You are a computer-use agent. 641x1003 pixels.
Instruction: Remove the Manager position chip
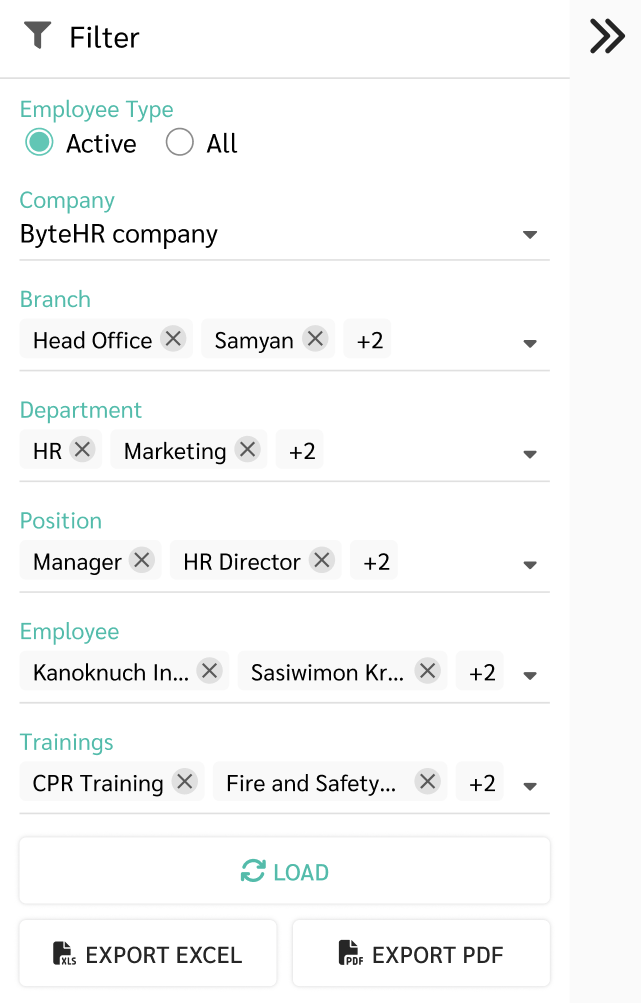coord(142,561)
